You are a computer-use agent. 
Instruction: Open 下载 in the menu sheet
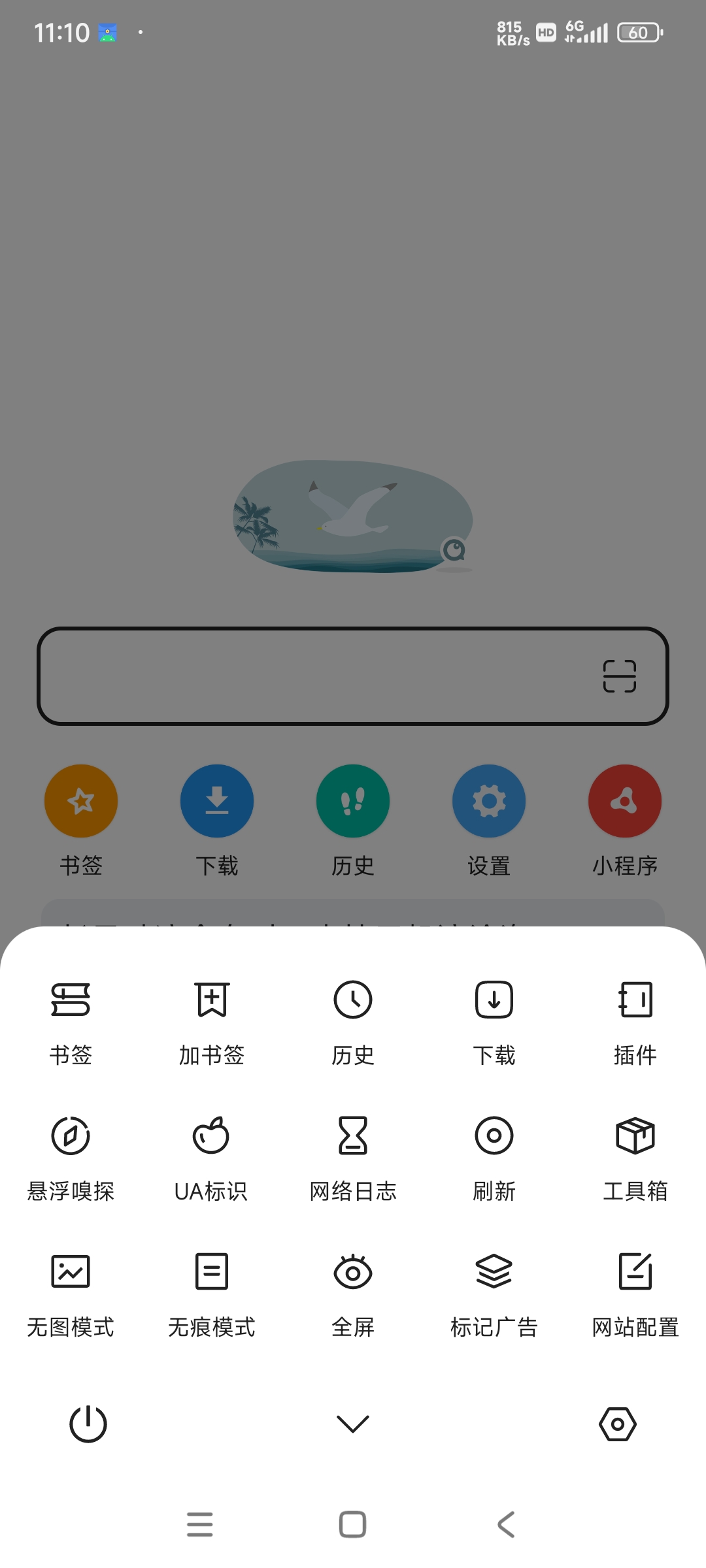point(494,1018)
